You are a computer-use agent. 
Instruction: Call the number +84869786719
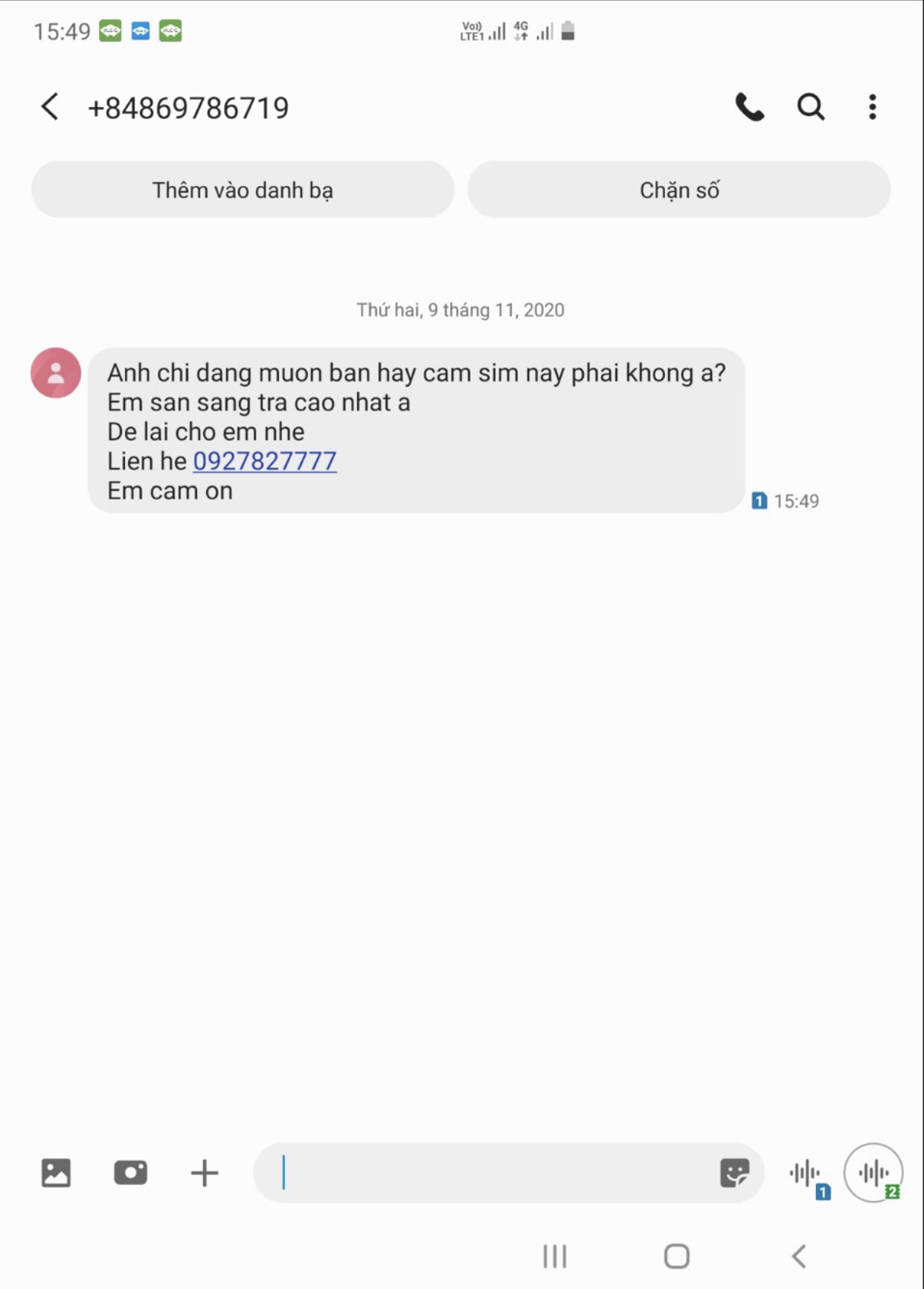click(749, 107)
